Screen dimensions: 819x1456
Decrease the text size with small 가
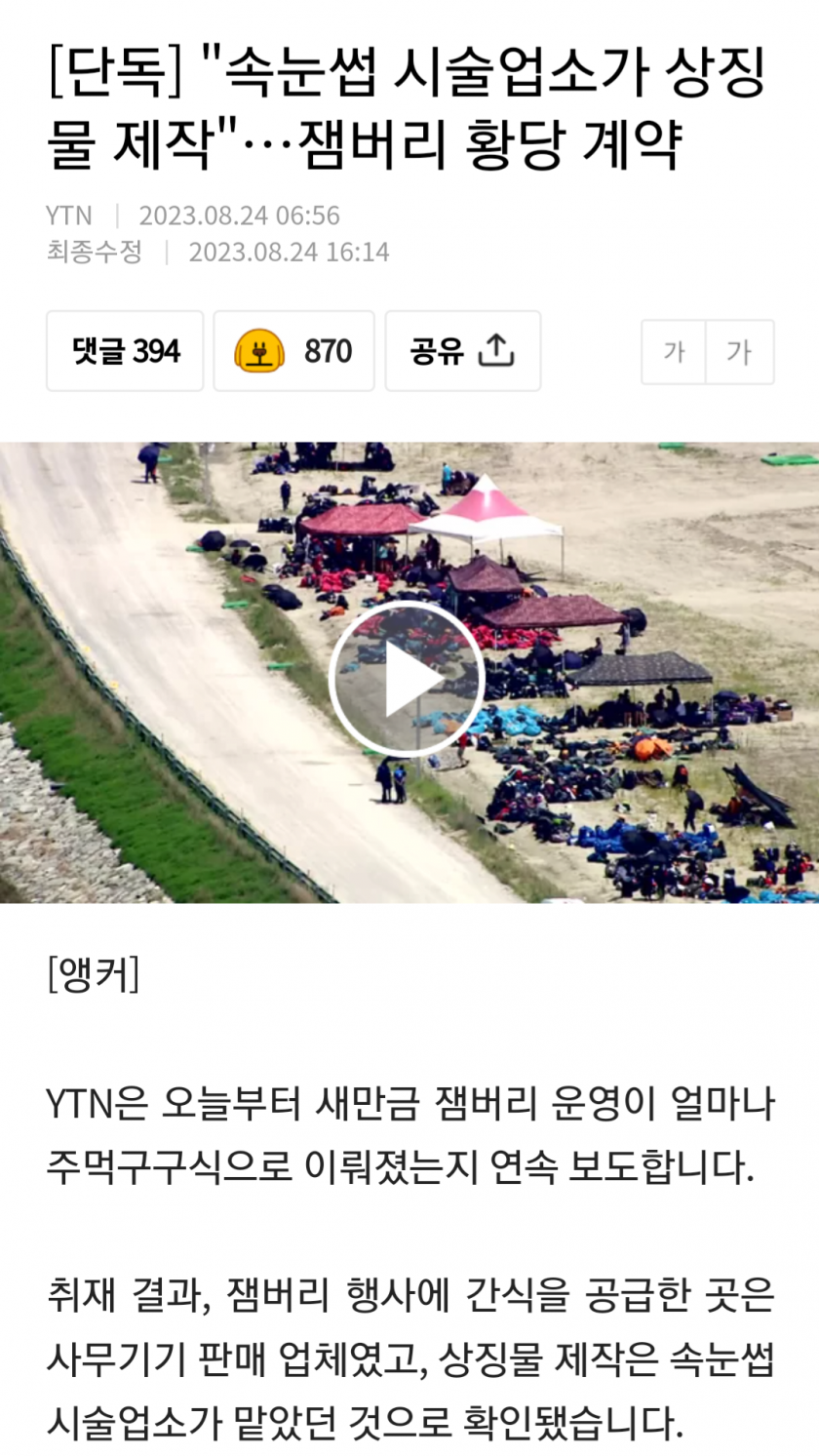(674, 352)
